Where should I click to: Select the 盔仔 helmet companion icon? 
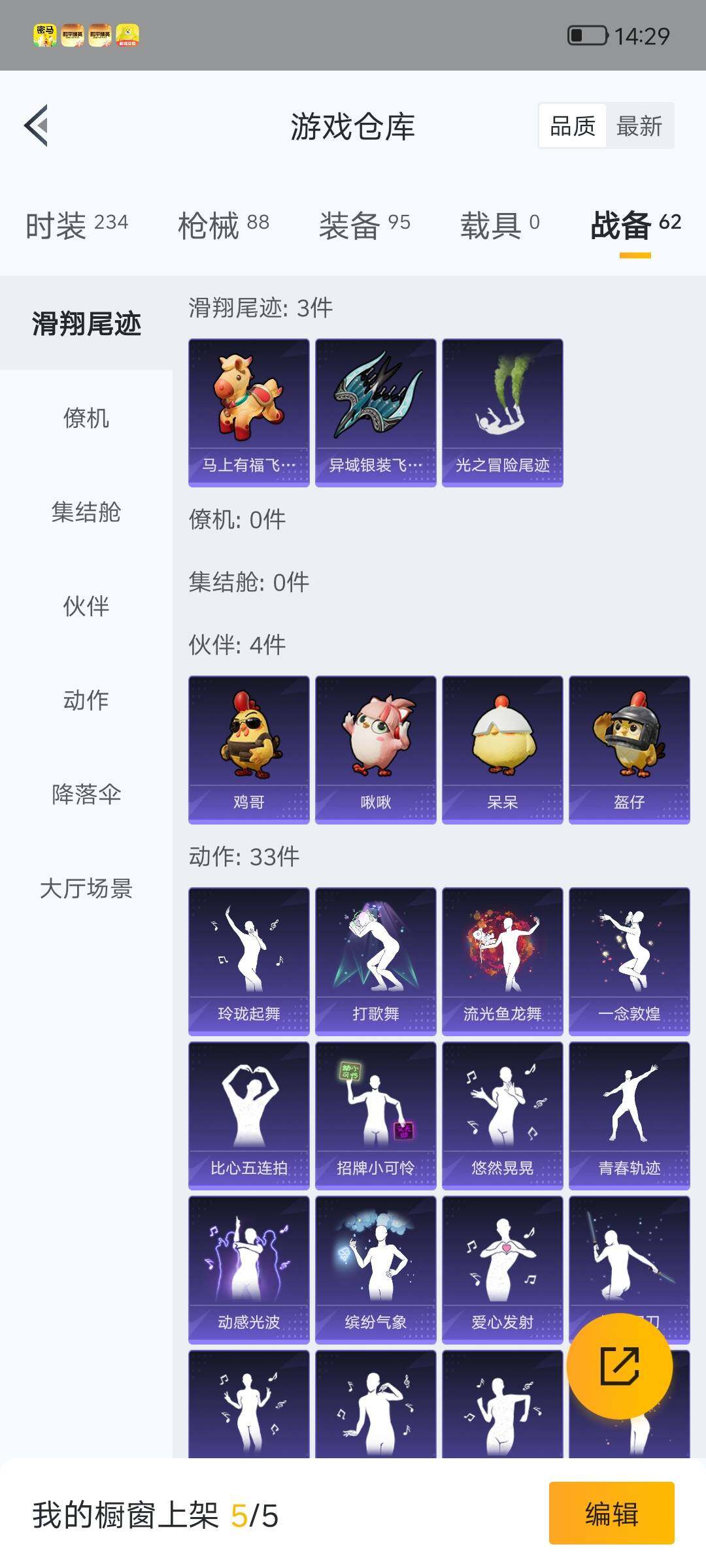[x=630, y=749]
